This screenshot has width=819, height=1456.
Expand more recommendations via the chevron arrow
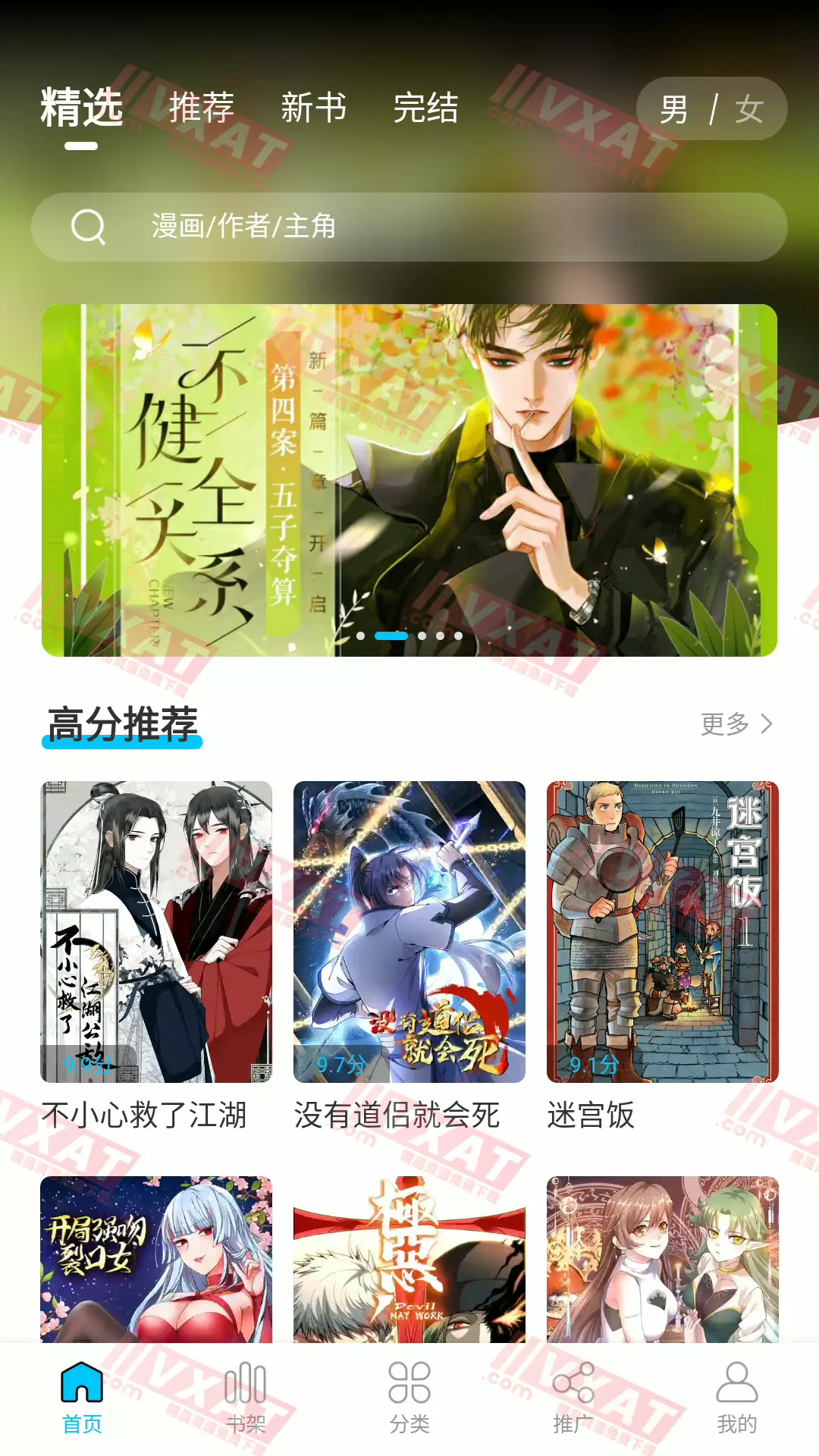[766, 724]
